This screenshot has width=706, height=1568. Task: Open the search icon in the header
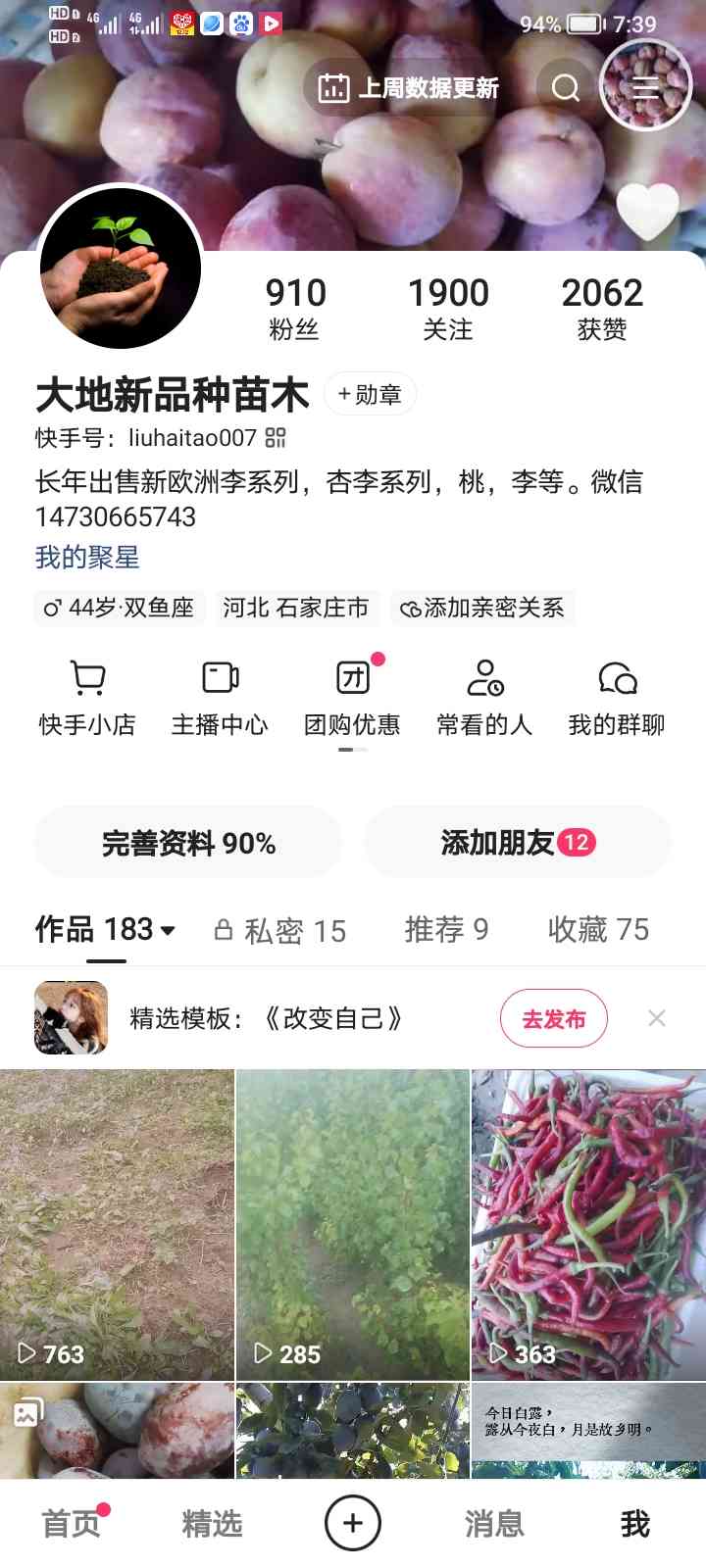click(x=566, y=88)
